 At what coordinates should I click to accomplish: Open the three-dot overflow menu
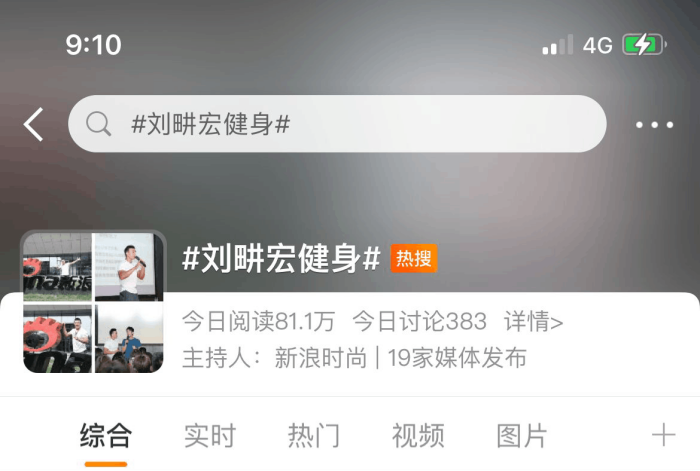654,125
